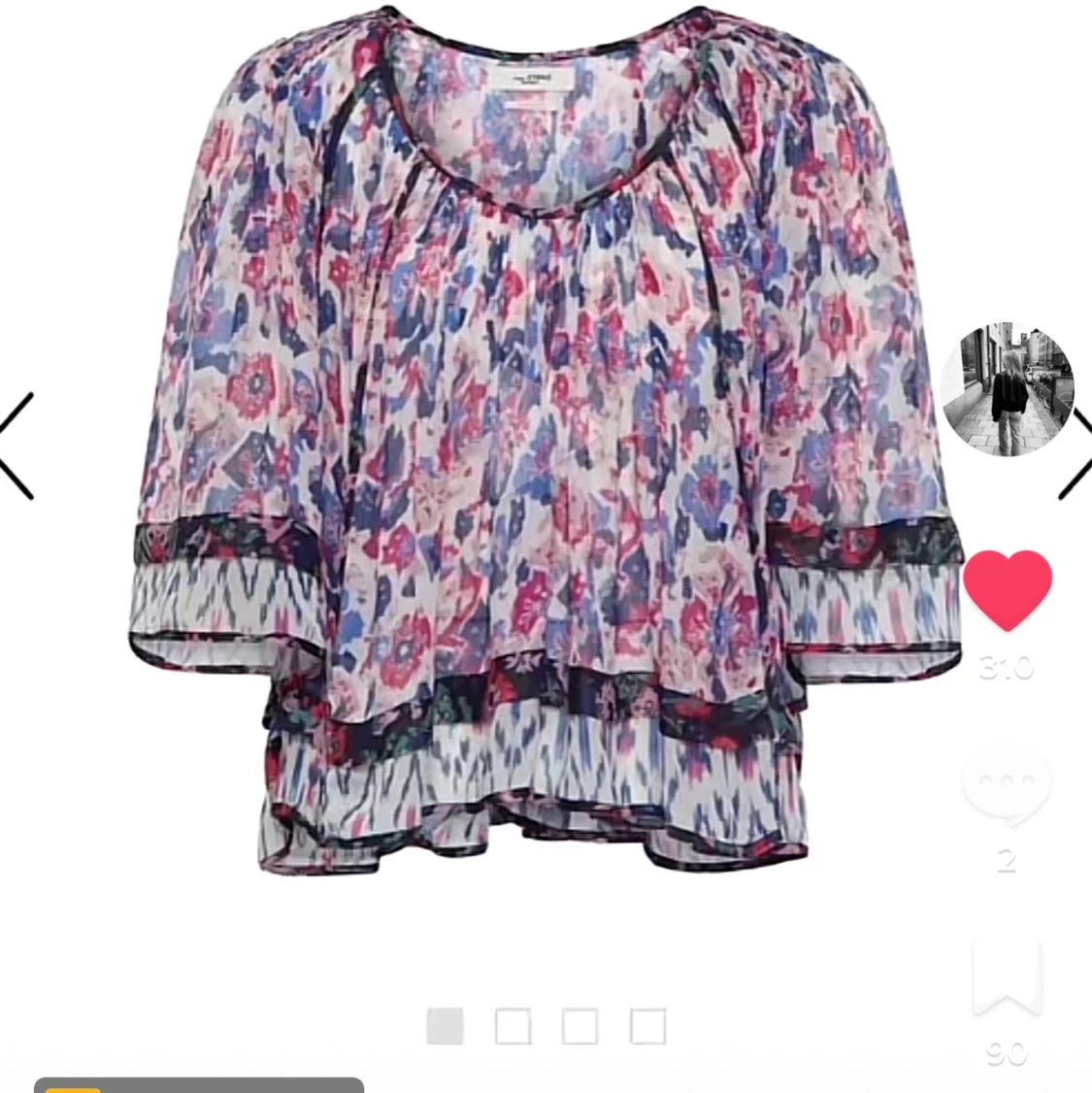The image size is (1092, 1093).
Task: Bookmark this blouse post
Action: [1007, 980]
